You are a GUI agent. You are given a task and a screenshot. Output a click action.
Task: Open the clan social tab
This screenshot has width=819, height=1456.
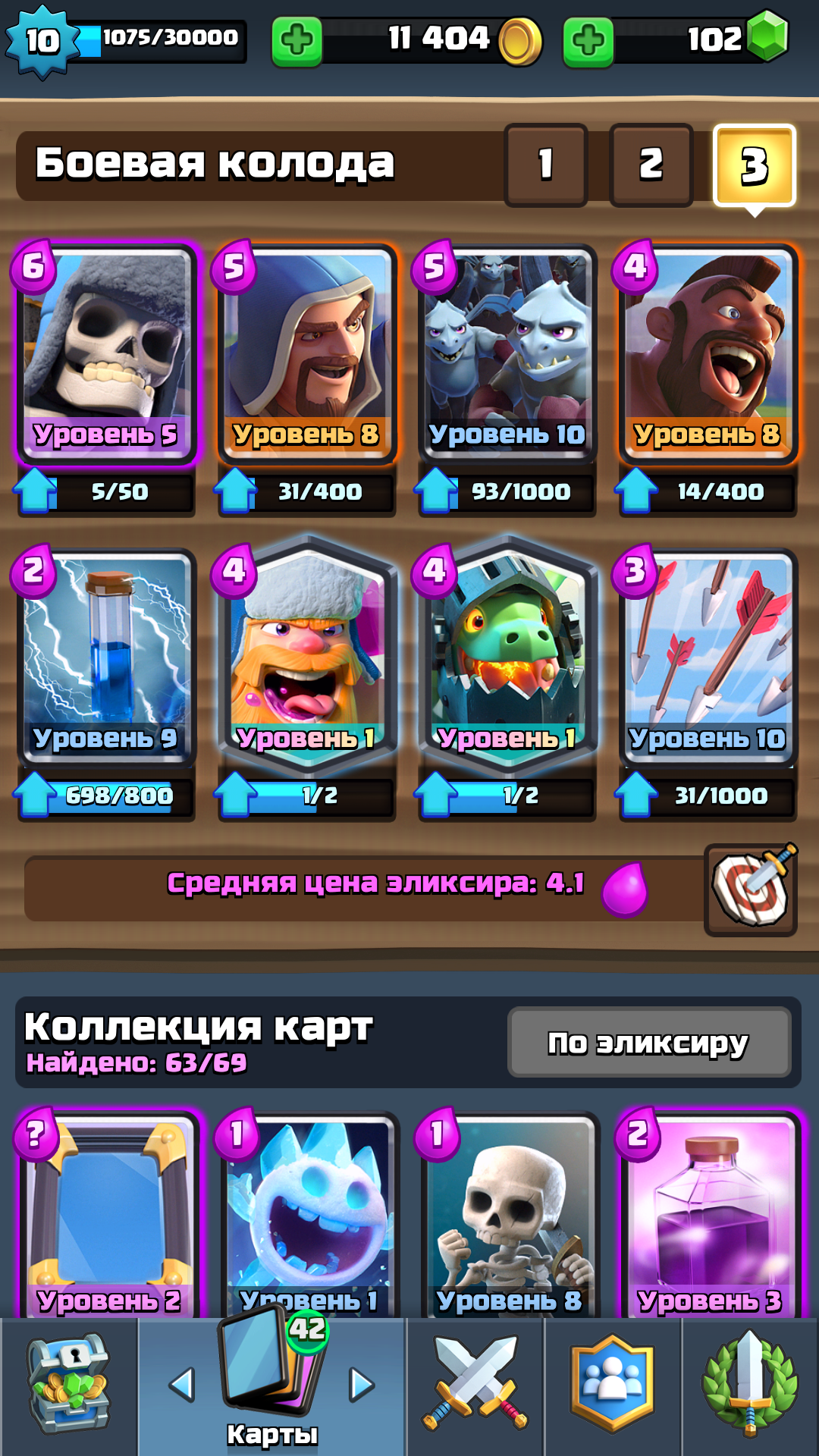point(613,1386)
